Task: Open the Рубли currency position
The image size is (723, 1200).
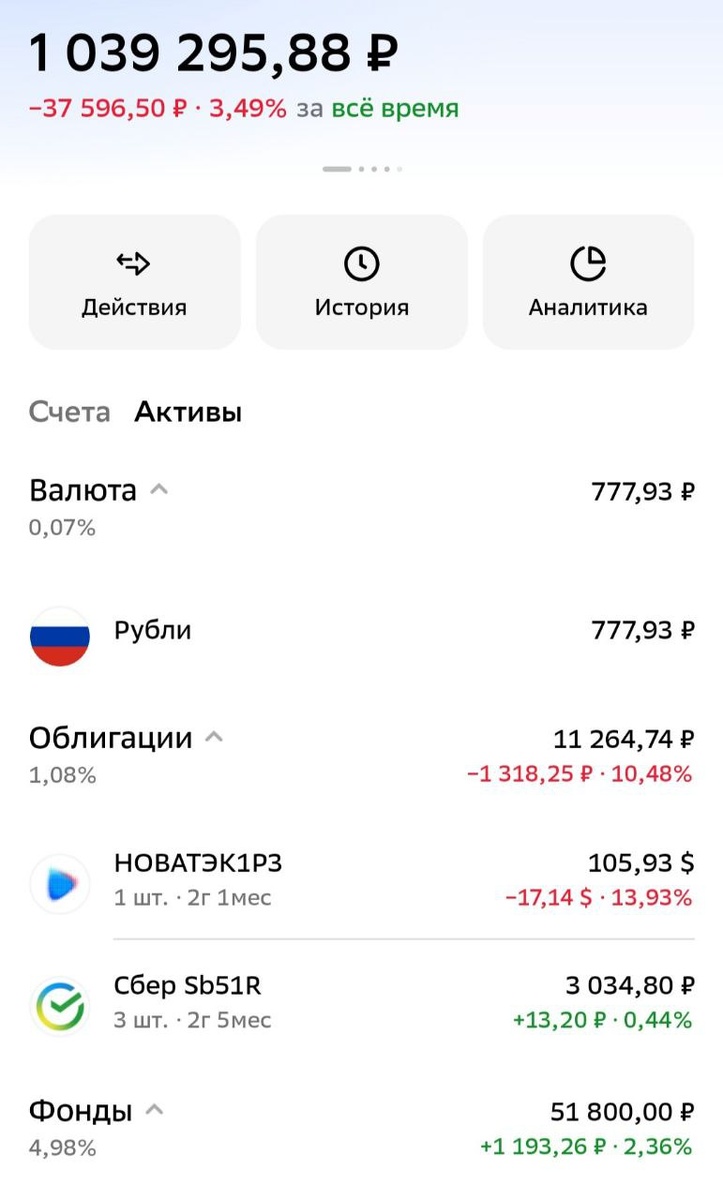Action: 360,630
